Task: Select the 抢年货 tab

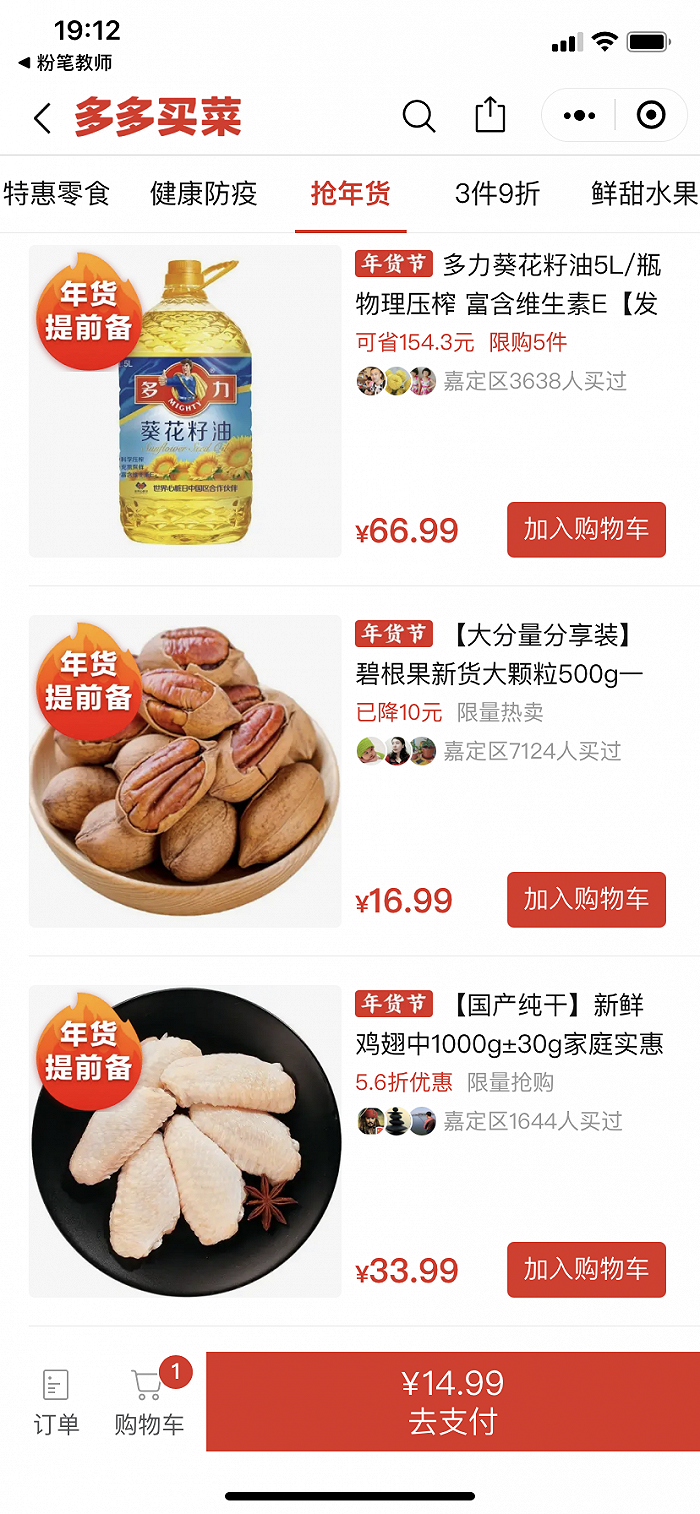Action: tap(350, 193)
